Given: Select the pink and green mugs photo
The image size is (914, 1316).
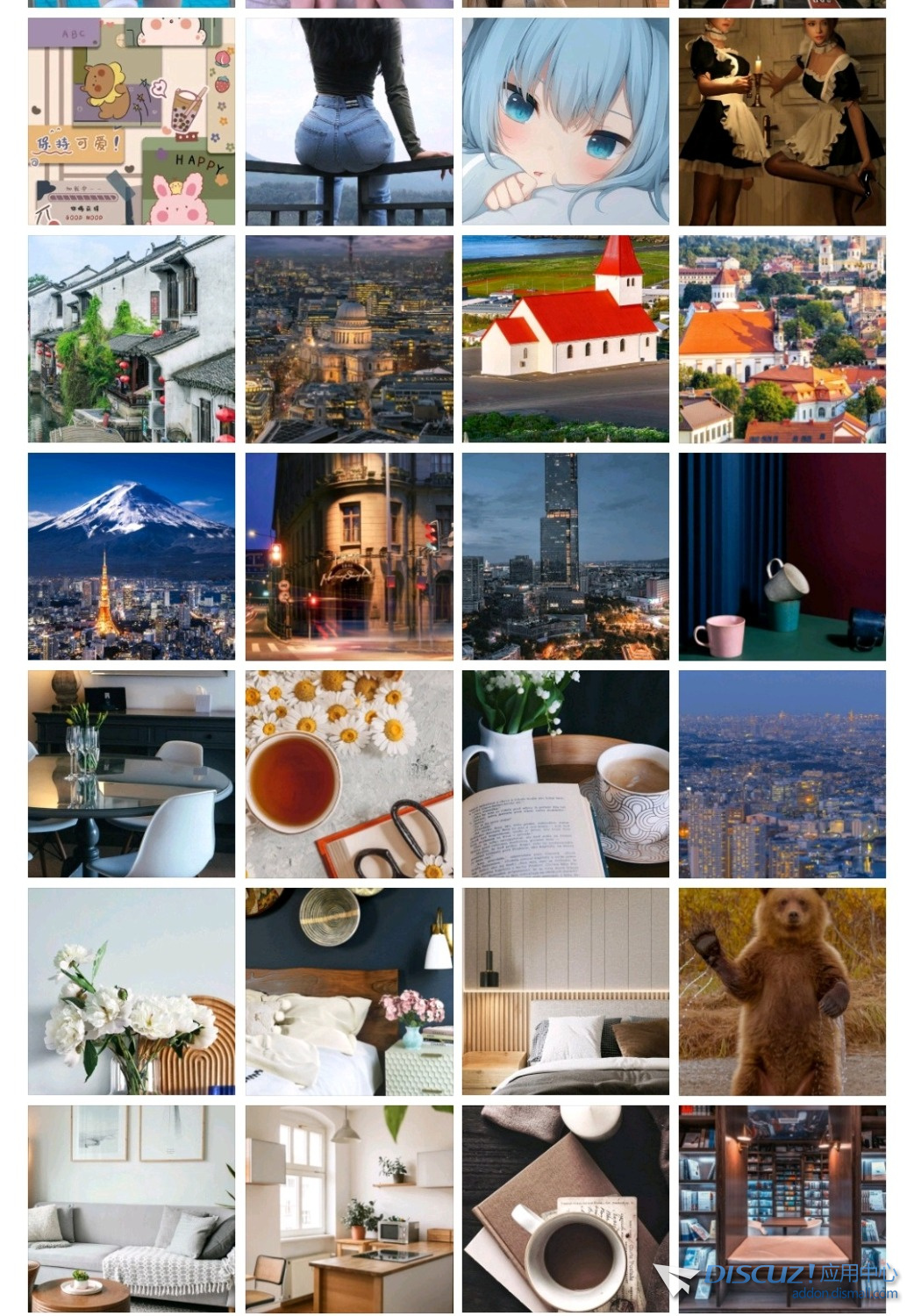Looking at the screenshot, I should pos(782,556).
